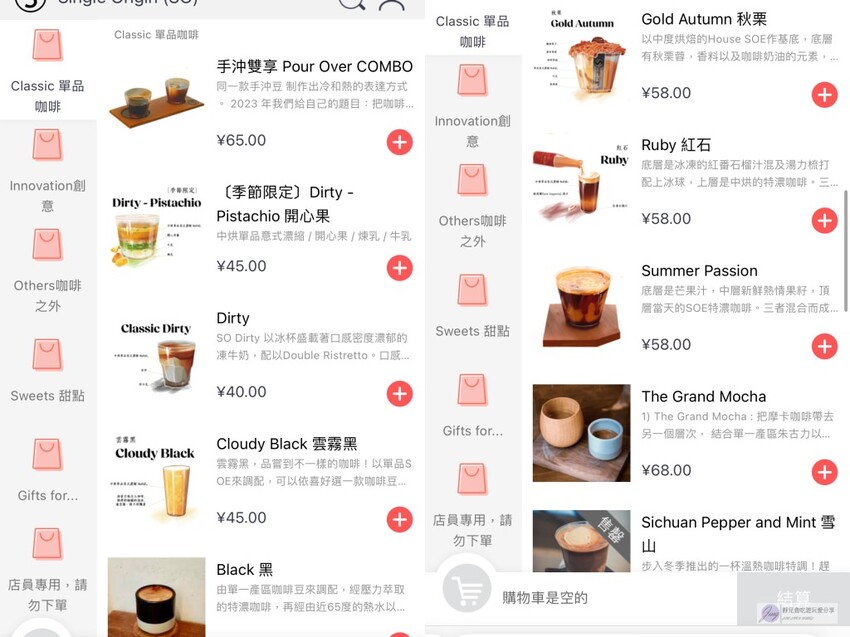The image size is (850, 637).
Task: Add Summer Passion to cart
Action: (x=824, y=346)
